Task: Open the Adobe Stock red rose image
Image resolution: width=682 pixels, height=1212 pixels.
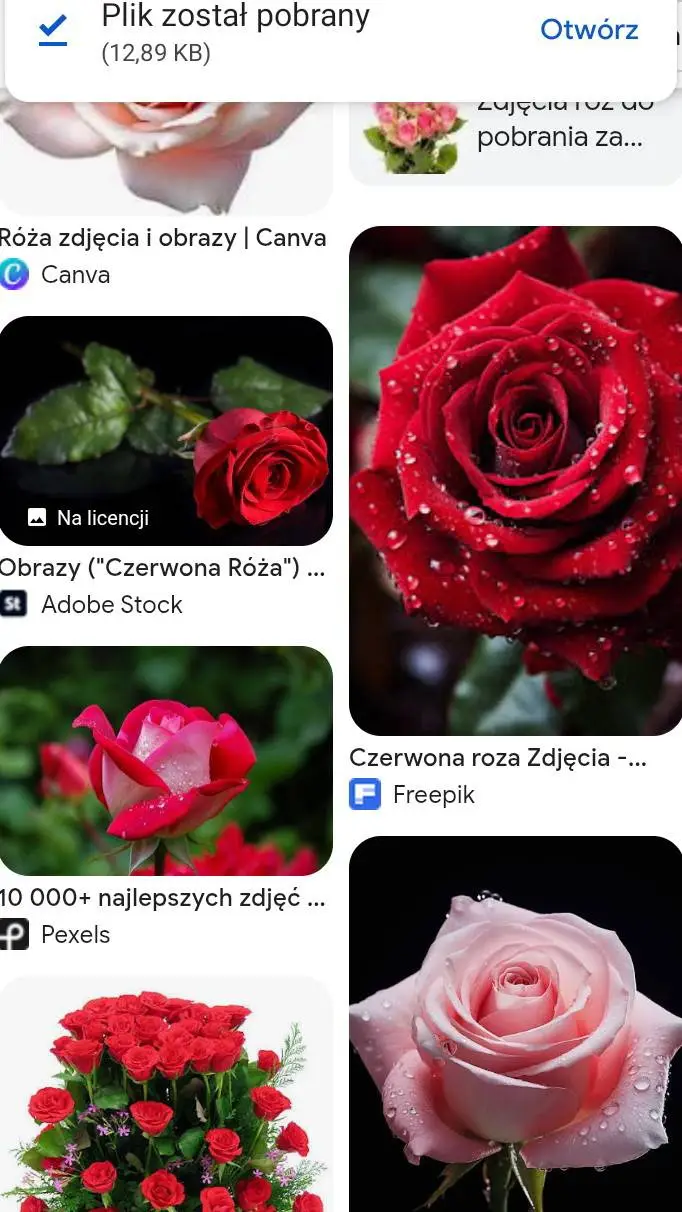Action: click(166, 431)
